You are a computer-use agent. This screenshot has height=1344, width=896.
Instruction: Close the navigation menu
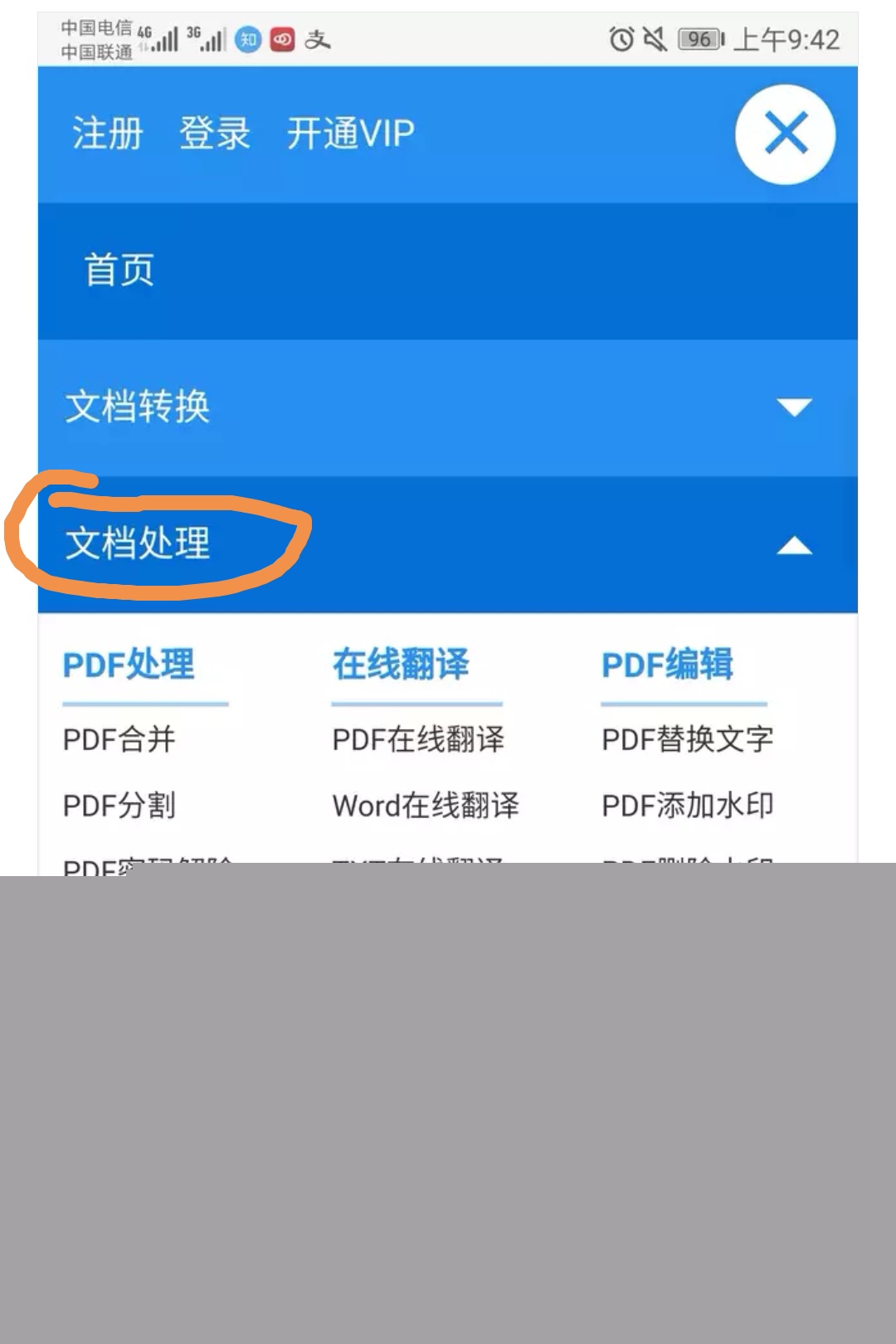coord(785,134)
